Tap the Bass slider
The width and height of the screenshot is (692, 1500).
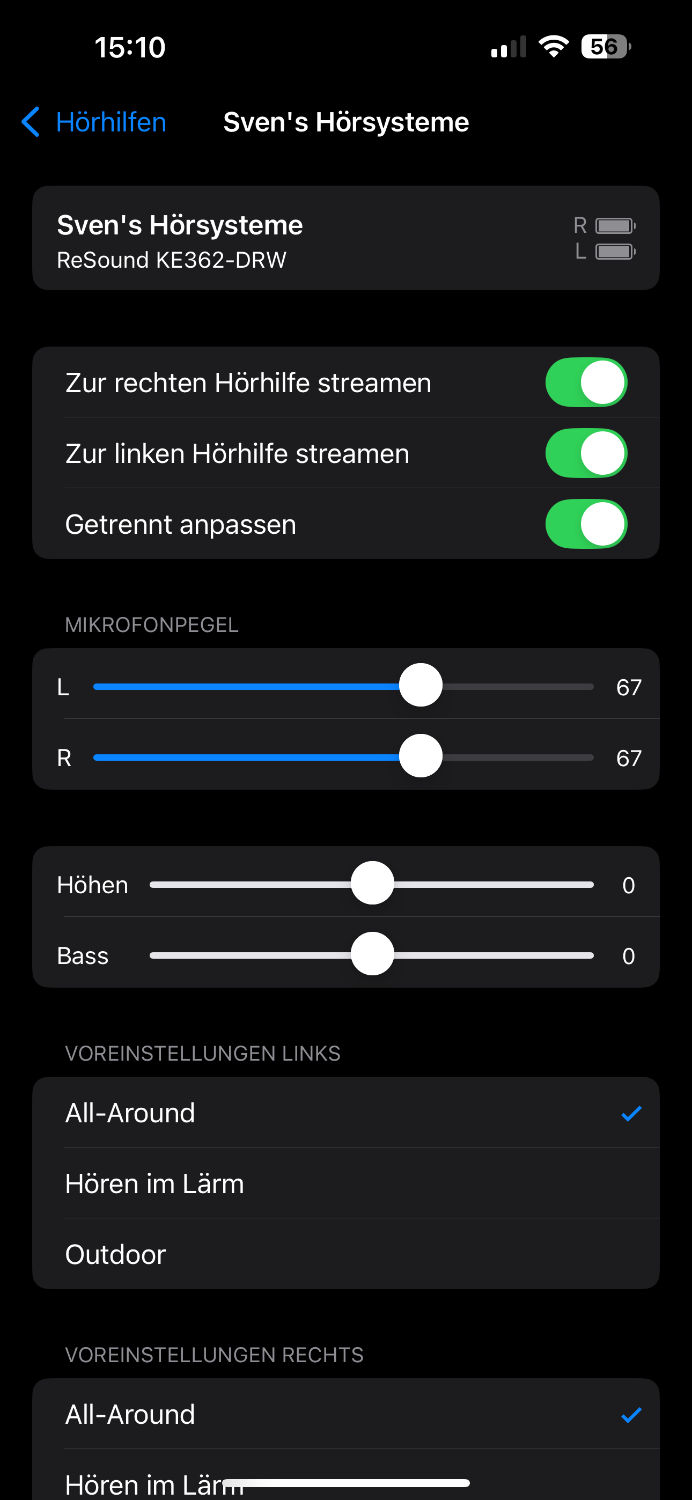[373, 956]
